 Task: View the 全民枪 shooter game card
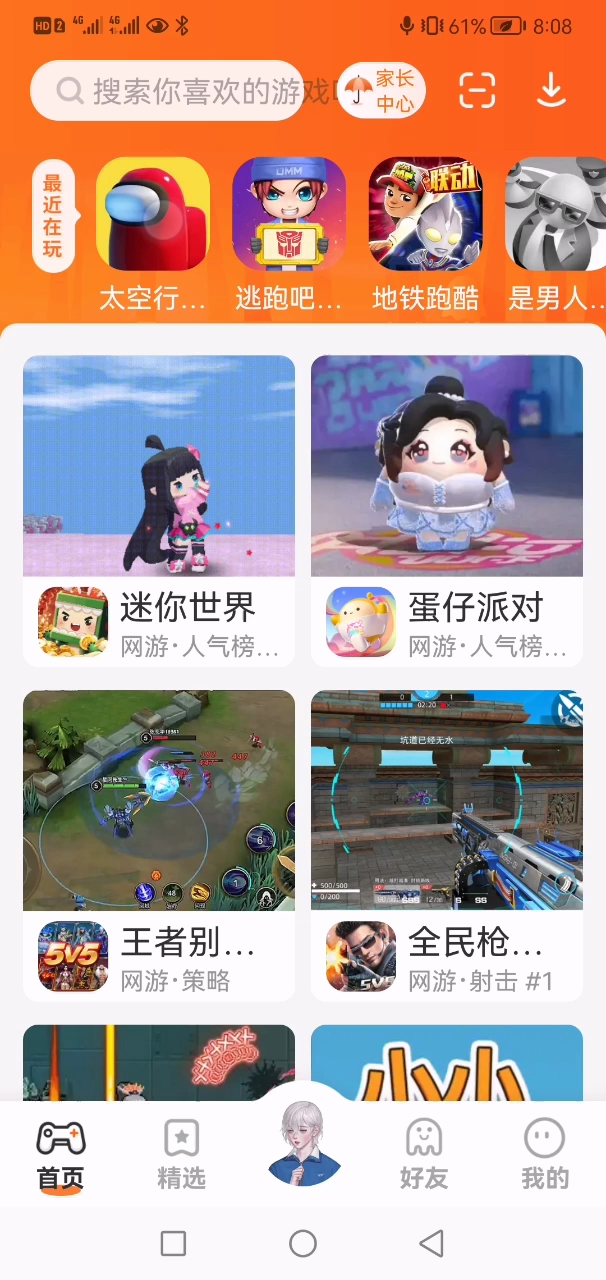[447, 845]
